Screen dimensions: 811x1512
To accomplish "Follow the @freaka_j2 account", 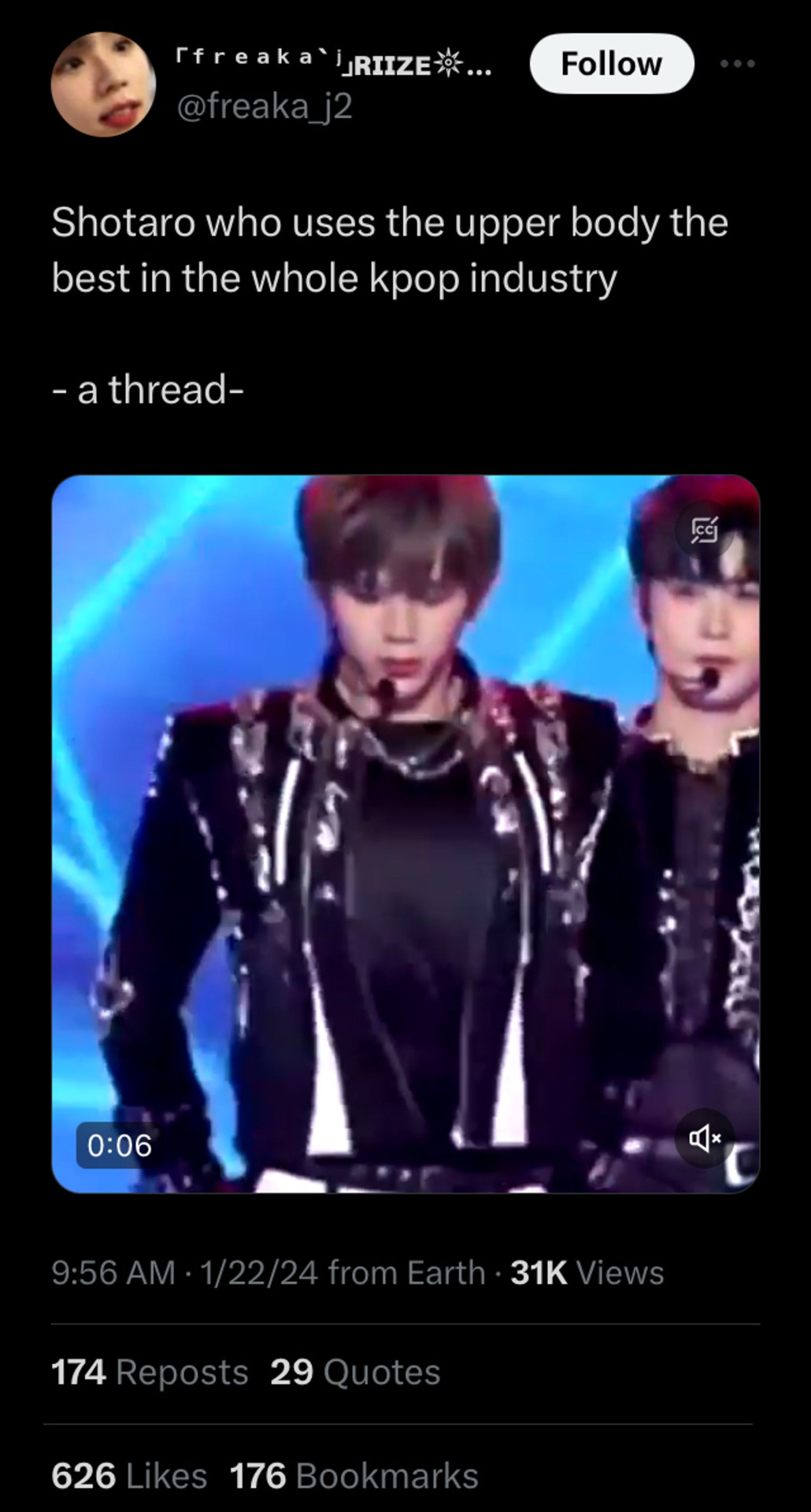I will pos(611,64).
